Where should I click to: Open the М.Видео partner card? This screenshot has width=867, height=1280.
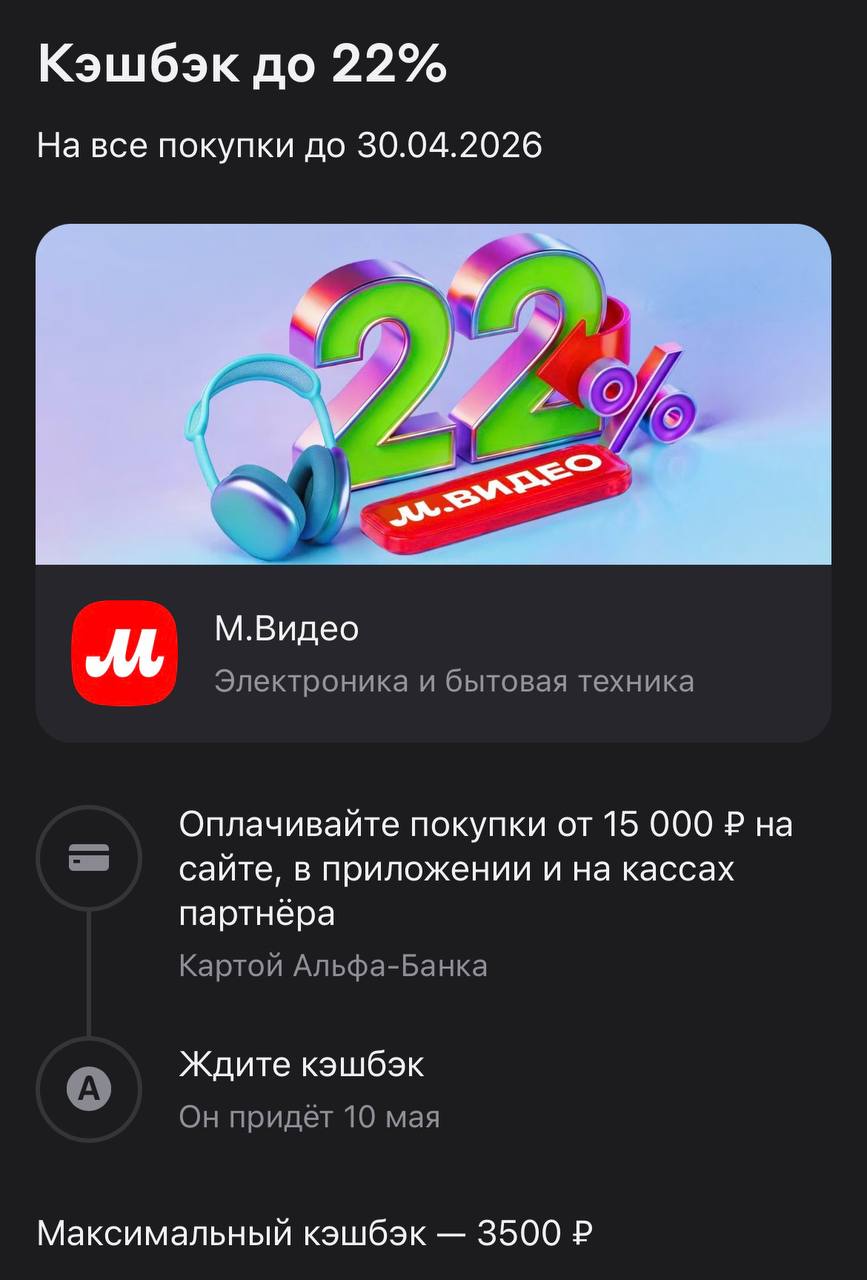[x=433, y=653]
